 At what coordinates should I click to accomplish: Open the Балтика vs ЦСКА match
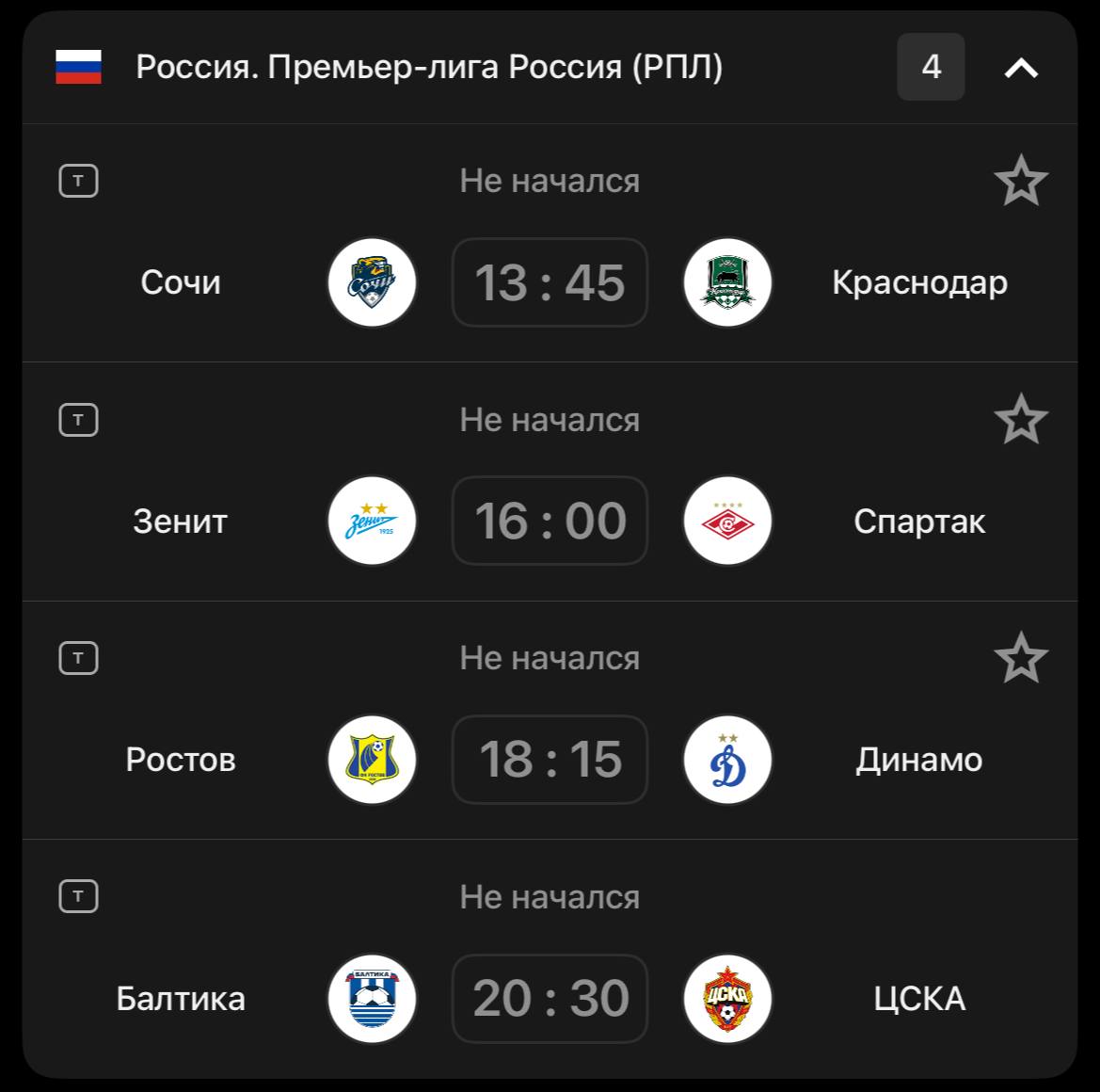(550, 998)
